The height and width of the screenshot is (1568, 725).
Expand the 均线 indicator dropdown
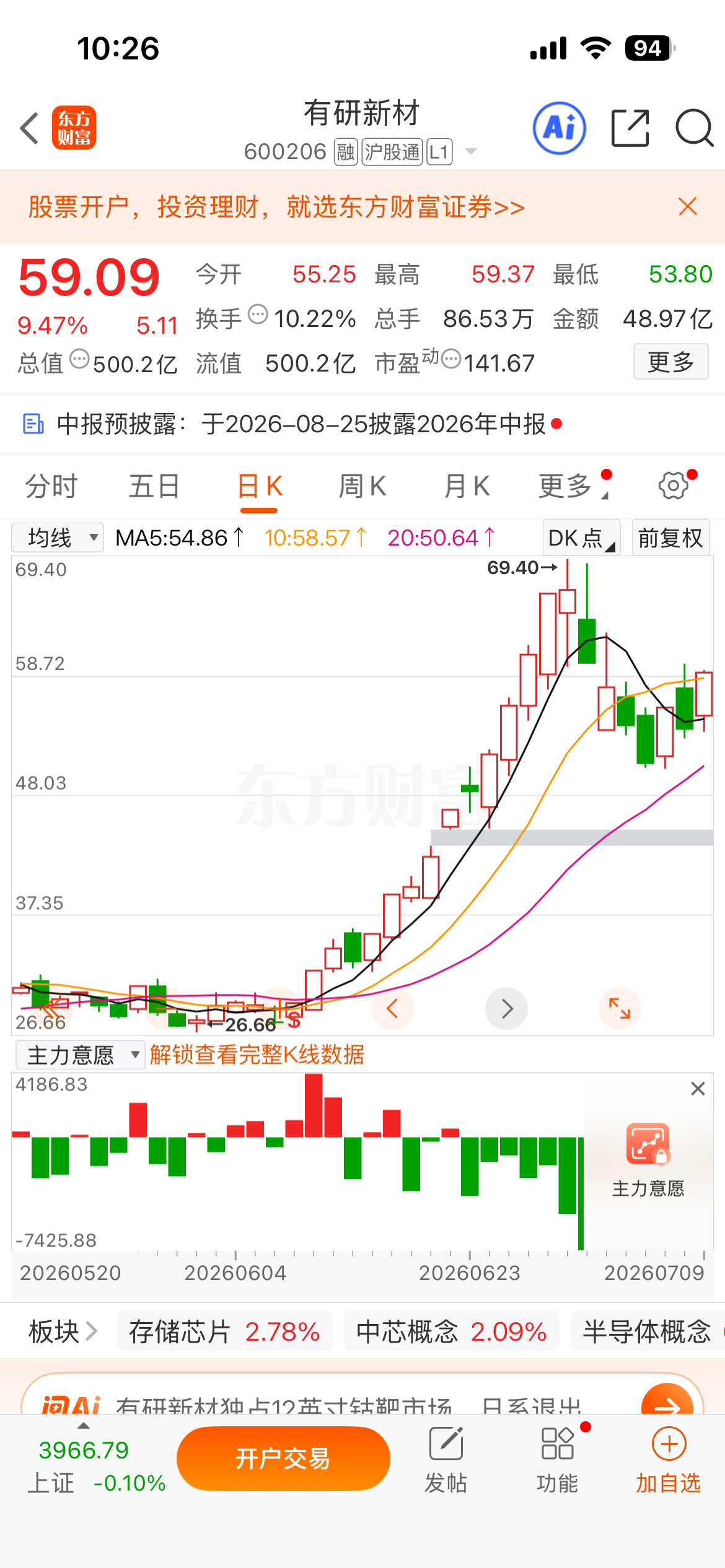(58, 538)
